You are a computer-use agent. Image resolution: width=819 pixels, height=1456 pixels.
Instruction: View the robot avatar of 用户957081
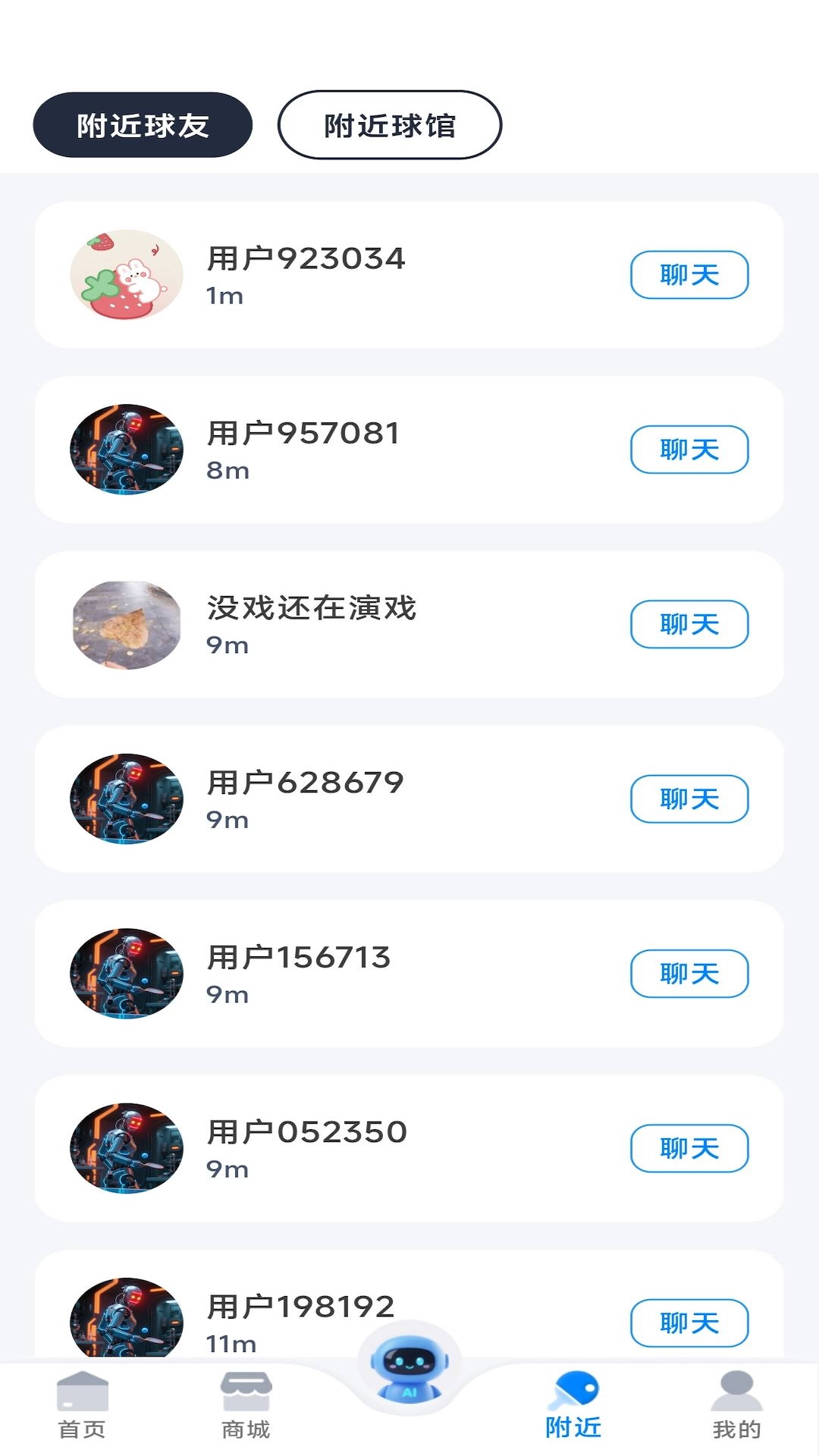[126, 449]
